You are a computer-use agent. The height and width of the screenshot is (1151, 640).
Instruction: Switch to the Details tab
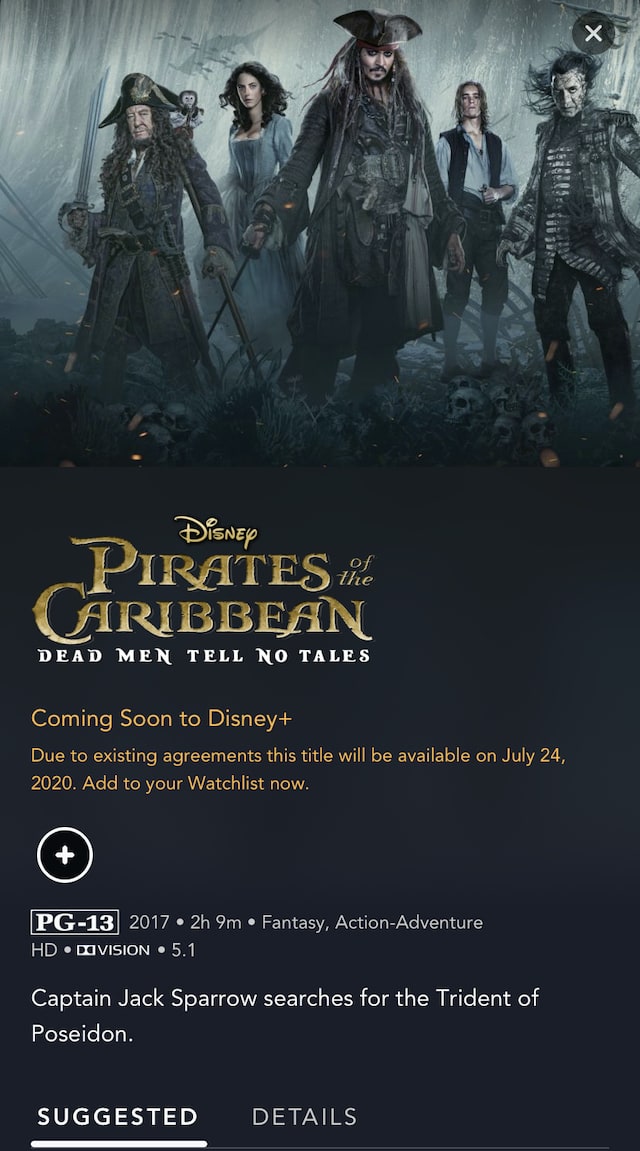click(x=304, y=1116)
